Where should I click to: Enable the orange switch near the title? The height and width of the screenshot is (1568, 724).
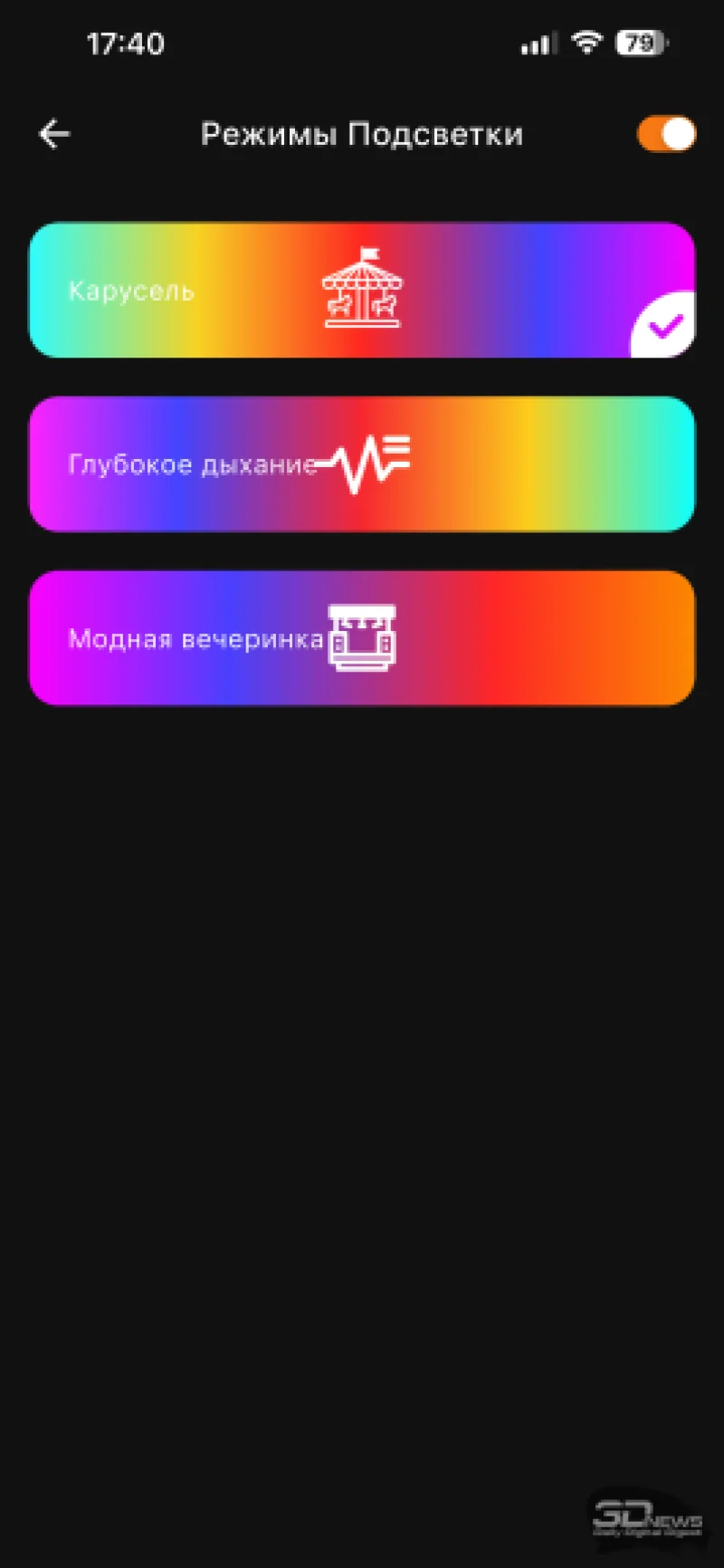(x=665, y=133)
